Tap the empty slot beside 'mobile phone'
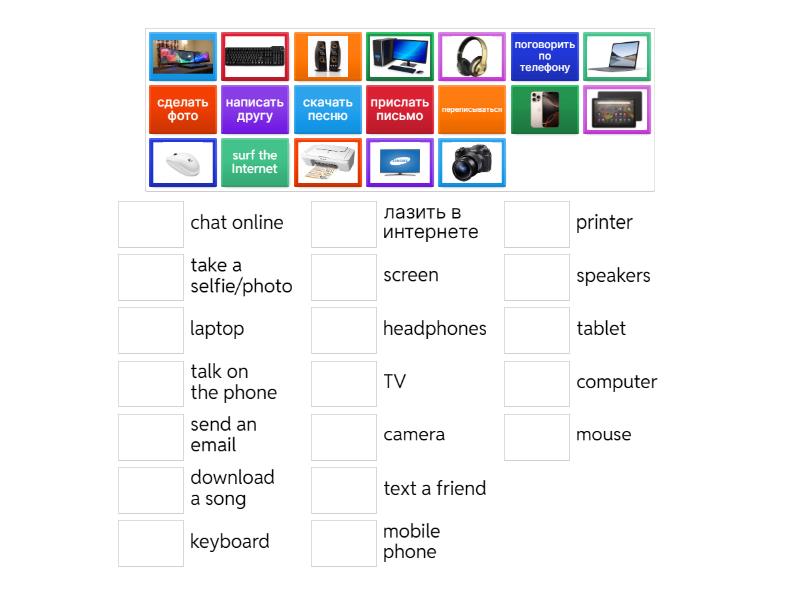Image resolution: width=800 pixels, height=600 pixels. (344, 543)
